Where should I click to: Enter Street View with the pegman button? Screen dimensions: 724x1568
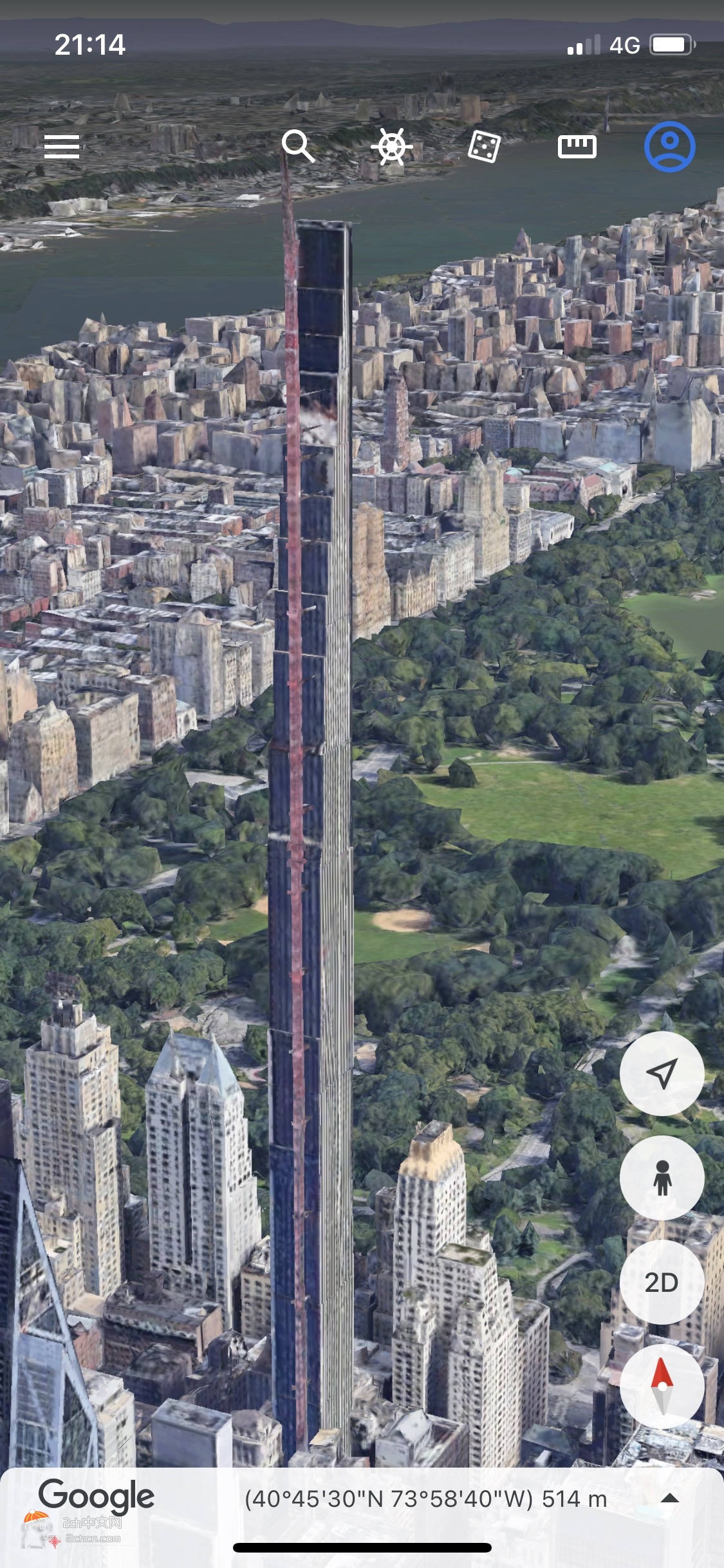coord(662,1178)
